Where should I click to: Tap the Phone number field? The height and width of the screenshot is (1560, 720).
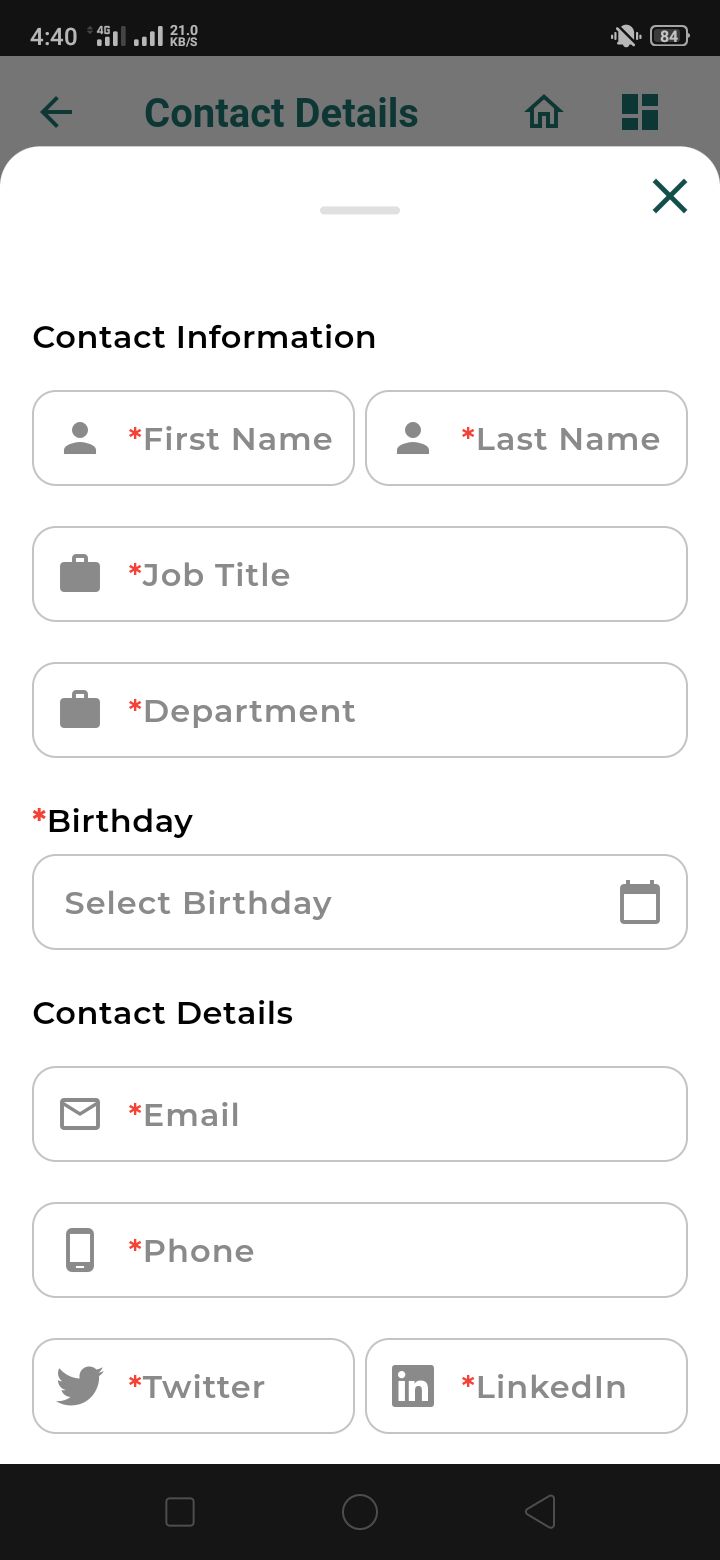(x=360, y=1250)
